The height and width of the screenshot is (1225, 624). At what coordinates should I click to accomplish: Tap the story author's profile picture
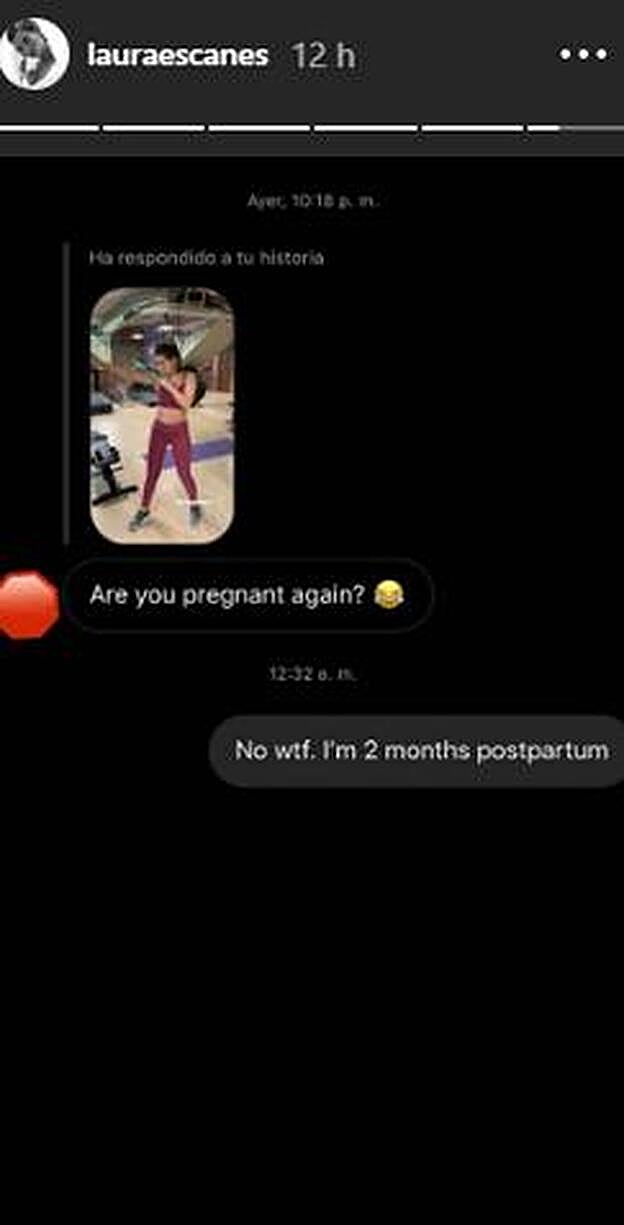point(35,53)
